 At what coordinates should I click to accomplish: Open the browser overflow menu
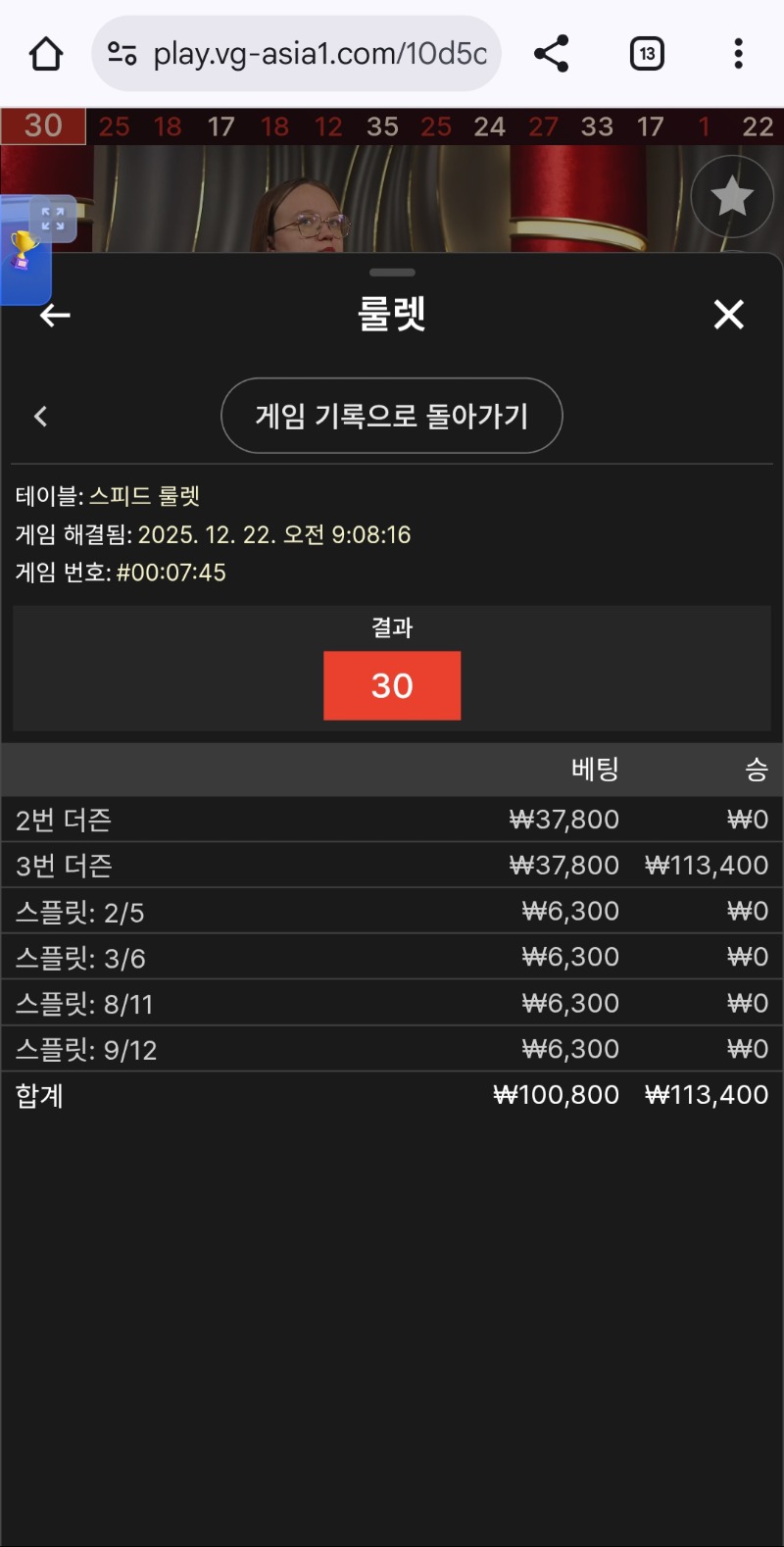coord(738,54)
